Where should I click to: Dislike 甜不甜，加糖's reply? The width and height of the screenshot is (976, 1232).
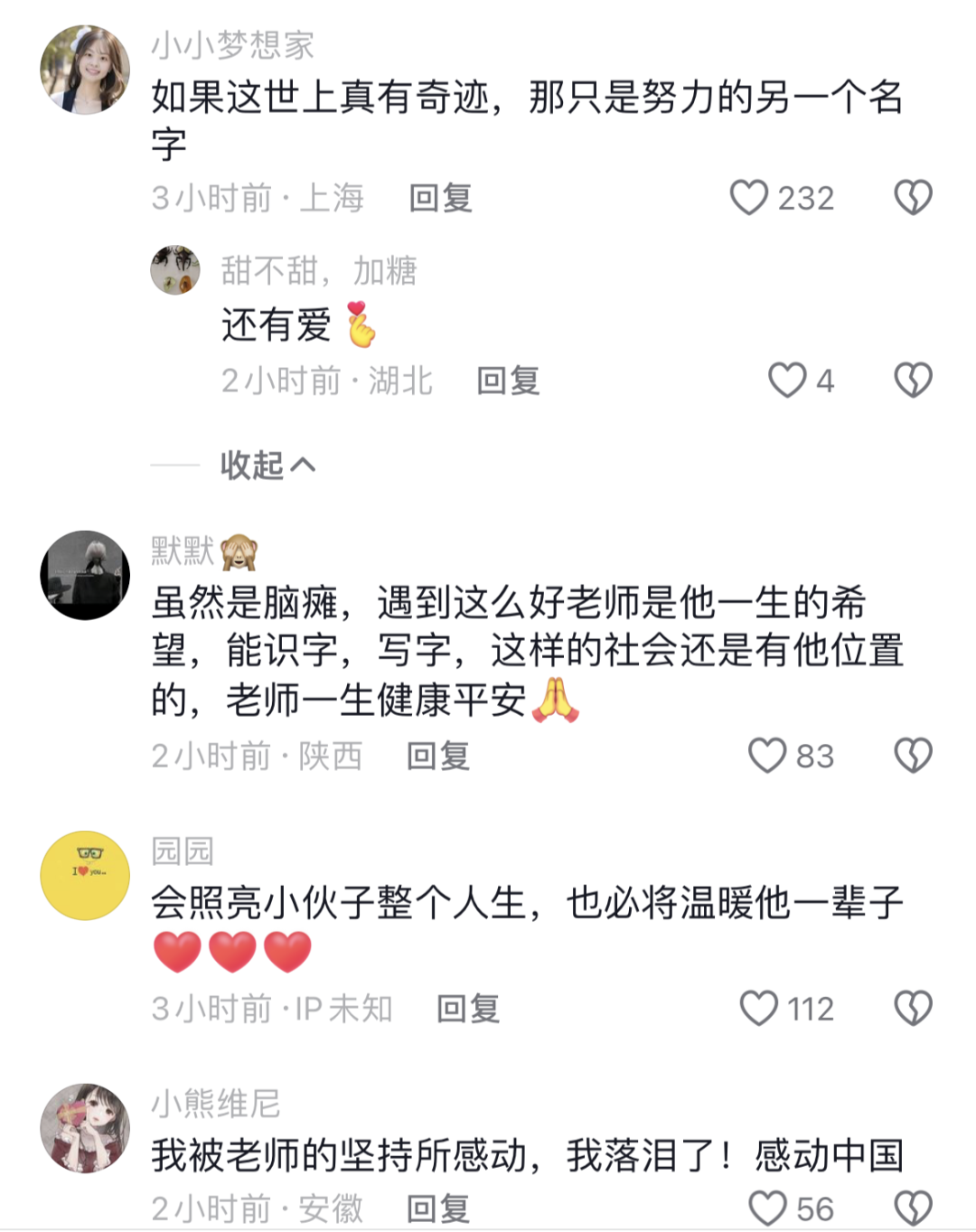[913, 381]
